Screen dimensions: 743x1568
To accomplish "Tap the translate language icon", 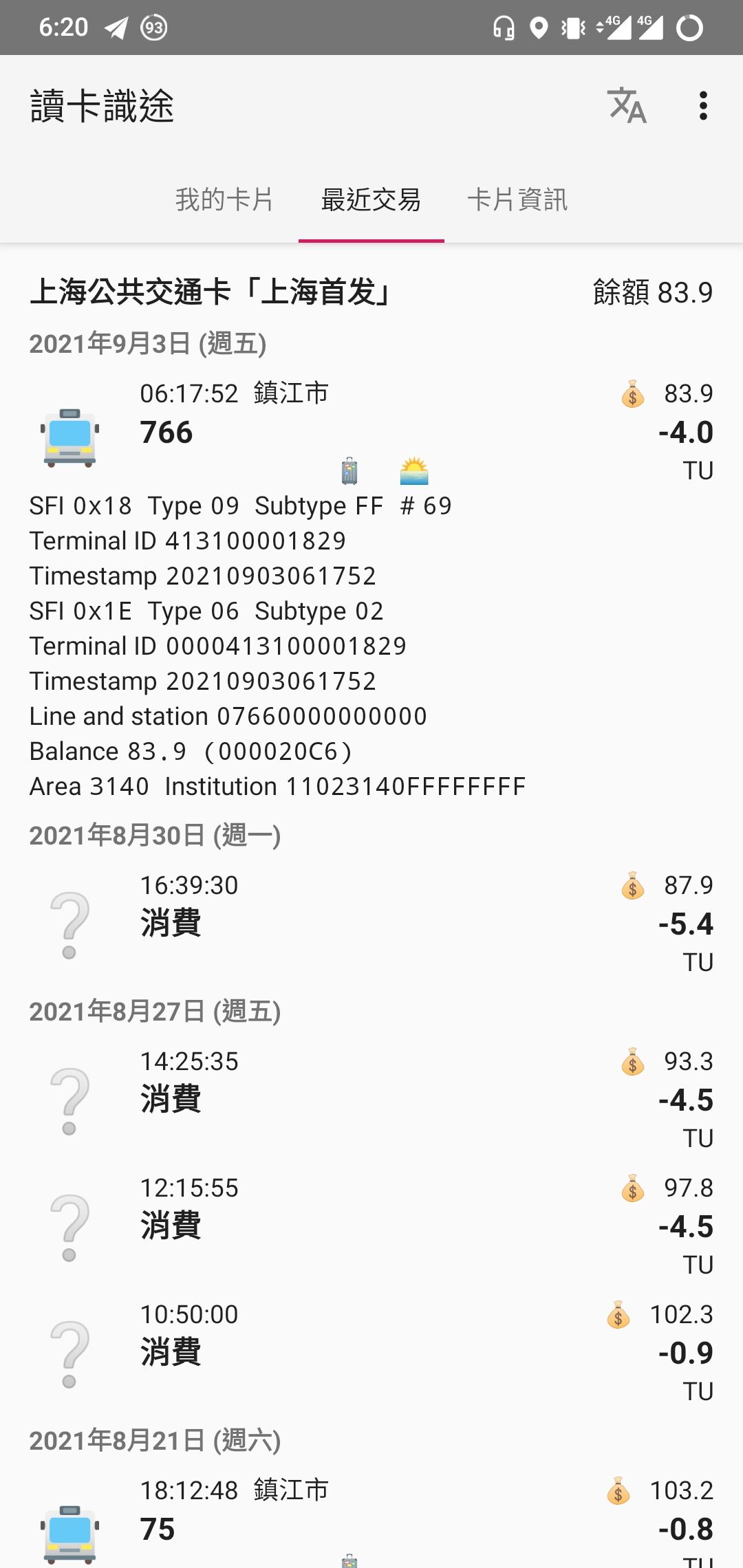I will (627, 106).
